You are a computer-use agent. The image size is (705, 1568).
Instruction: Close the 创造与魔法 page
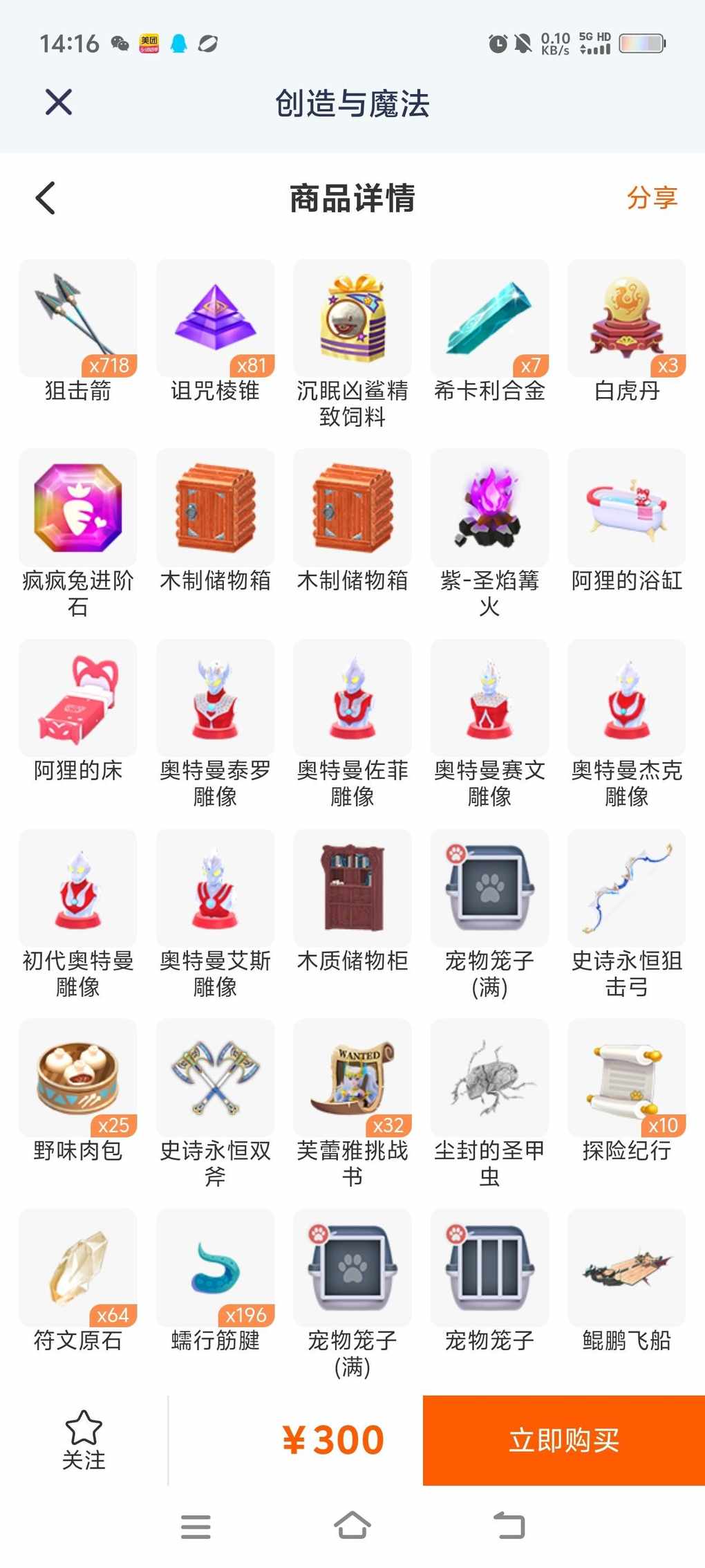tap(59, 102)
